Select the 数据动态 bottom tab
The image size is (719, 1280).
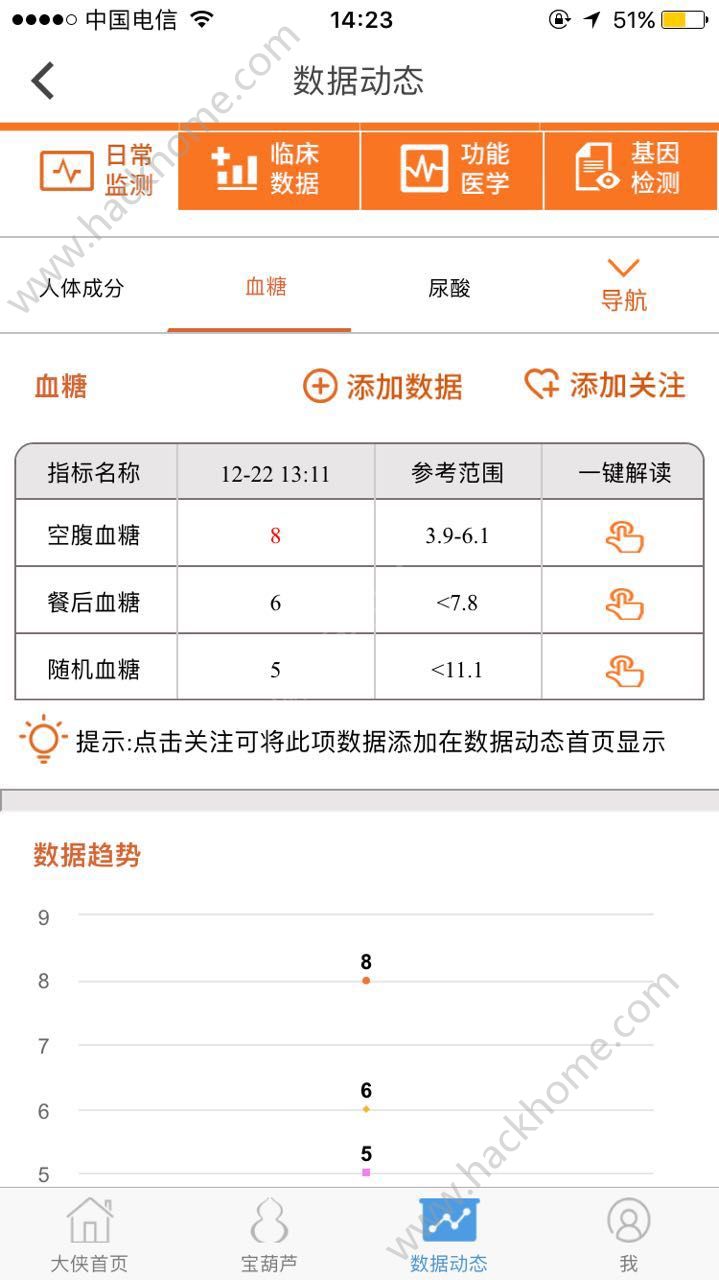coord(449,1235)
